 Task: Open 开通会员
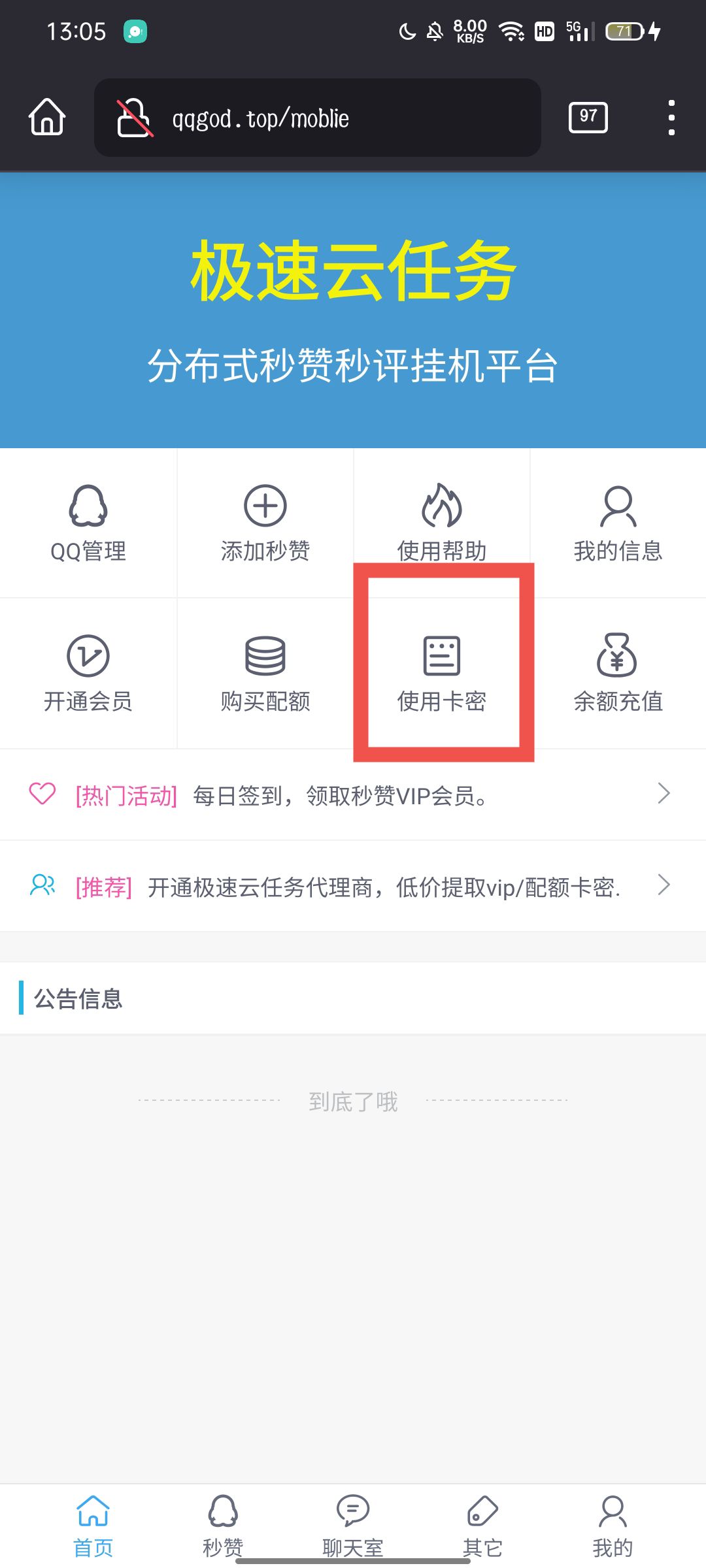click(88, 674)
